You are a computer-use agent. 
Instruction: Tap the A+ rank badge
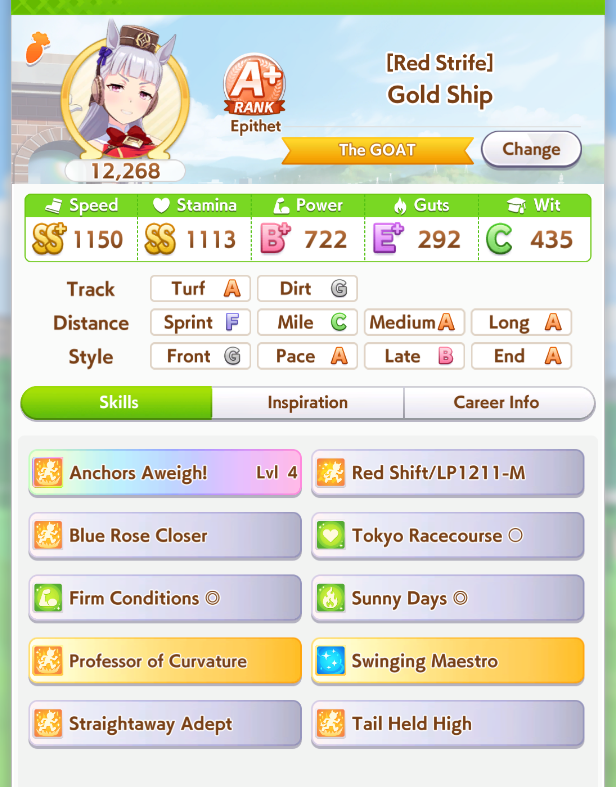click(255, 88)
